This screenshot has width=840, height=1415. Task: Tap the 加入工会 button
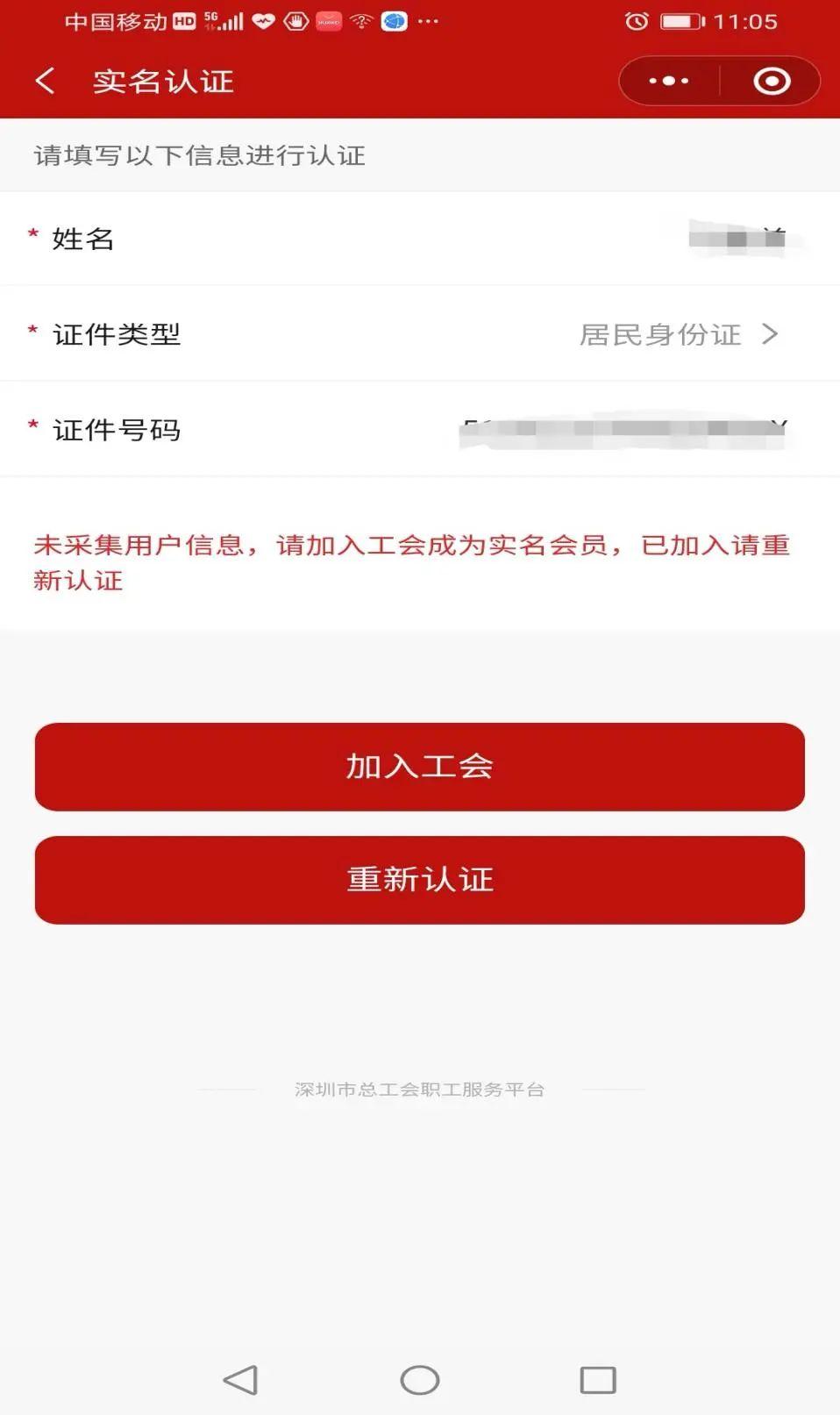pos(420,767)
